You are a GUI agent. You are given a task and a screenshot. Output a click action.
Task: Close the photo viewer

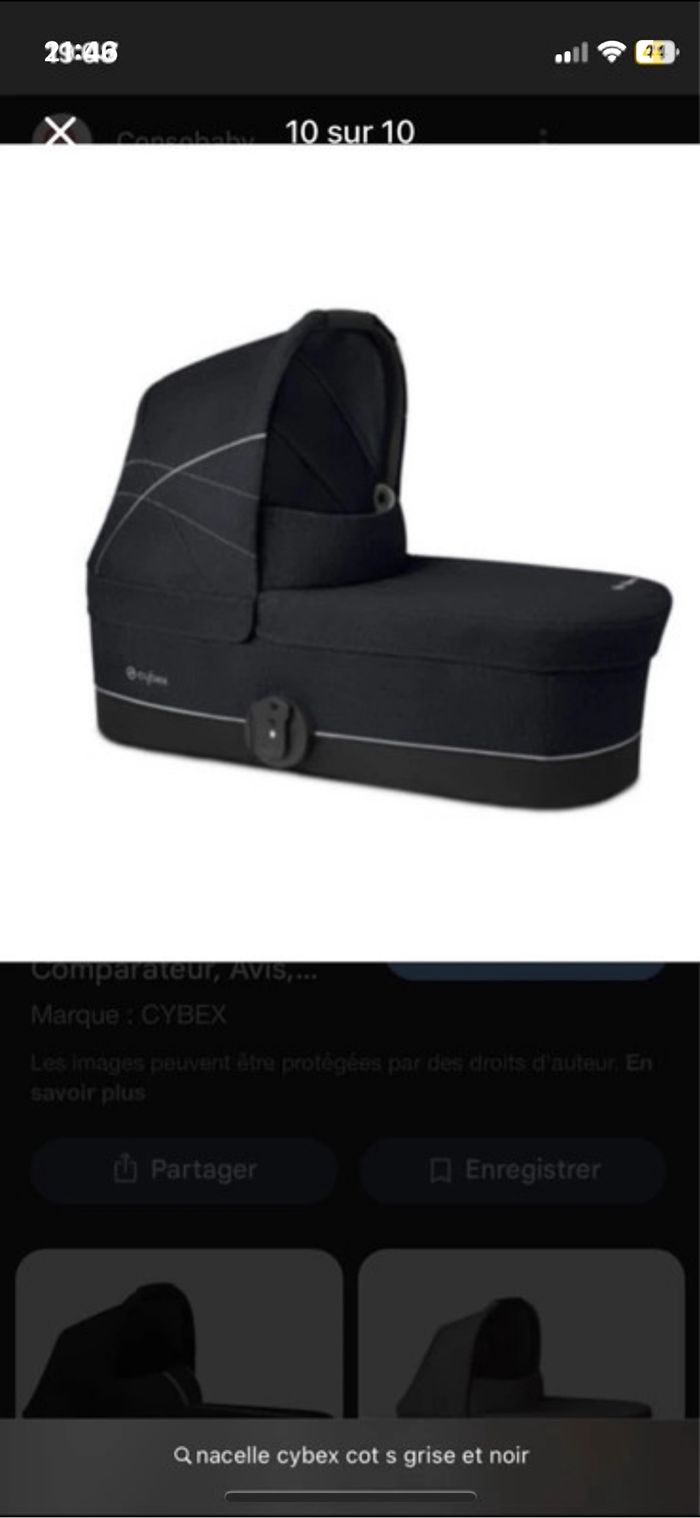(60, 131)
